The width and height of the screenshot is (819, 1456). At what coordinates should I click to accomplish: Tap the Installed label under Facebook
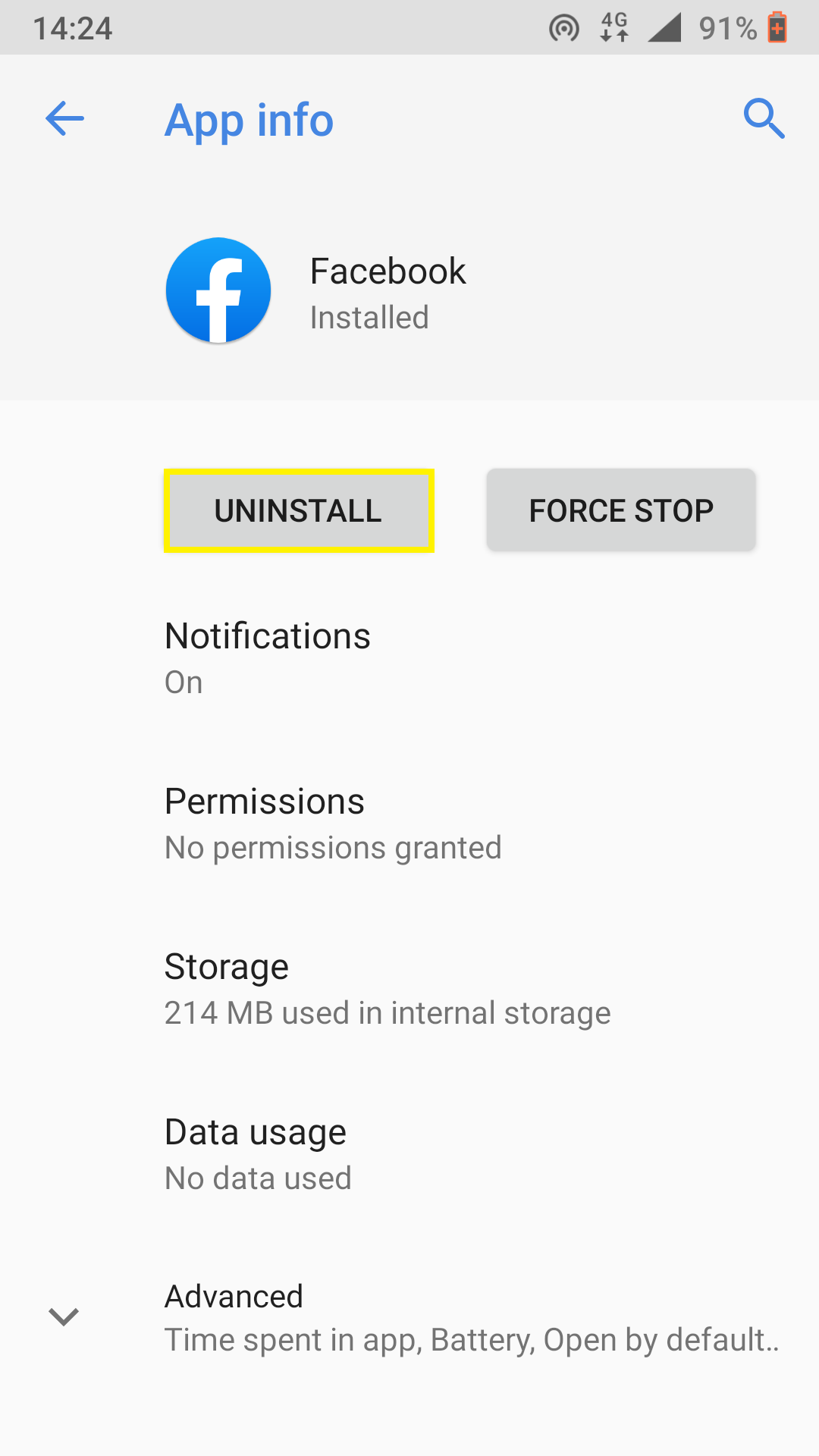tap(369, 318)
